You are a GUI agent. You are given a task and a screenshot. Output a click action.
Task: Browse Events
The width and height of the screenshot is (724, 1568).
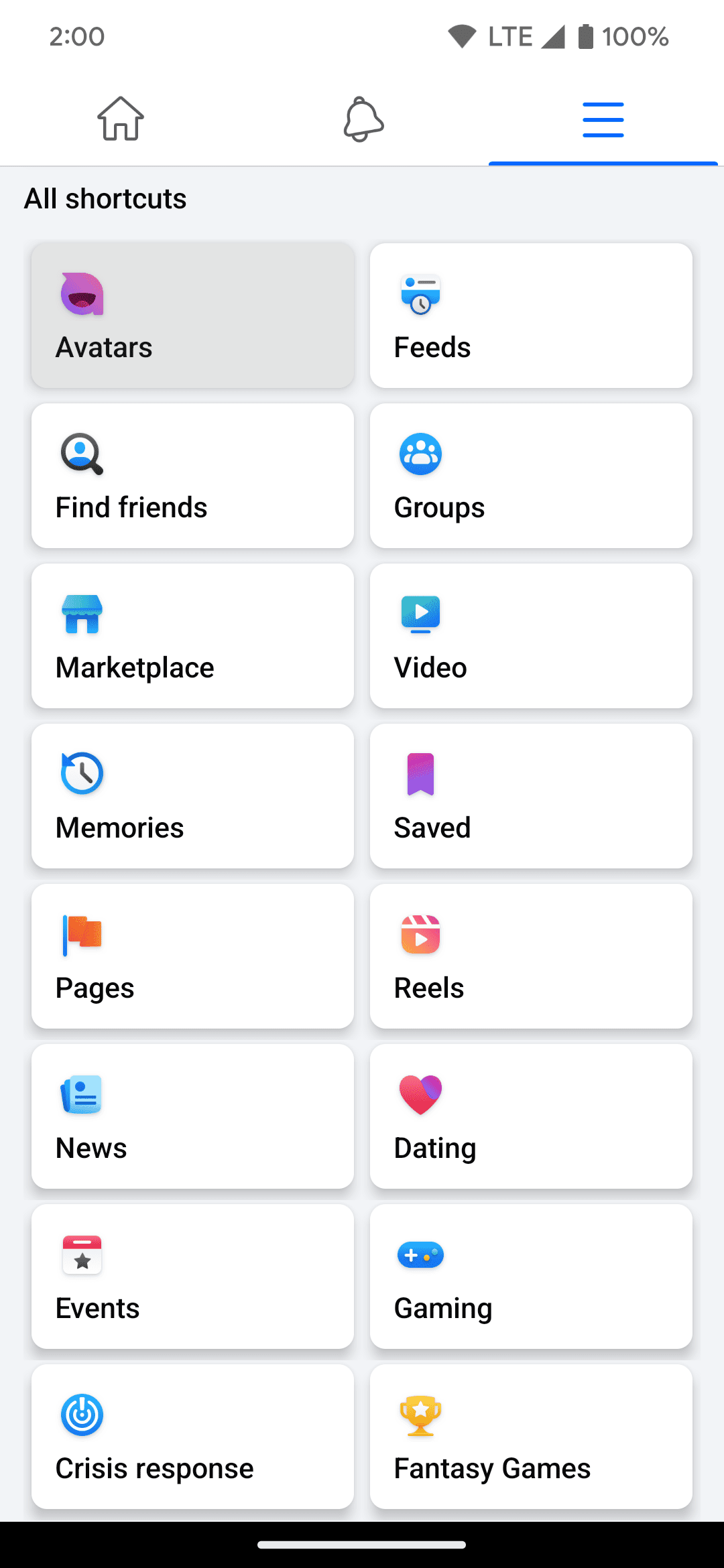click(192, 1276)
